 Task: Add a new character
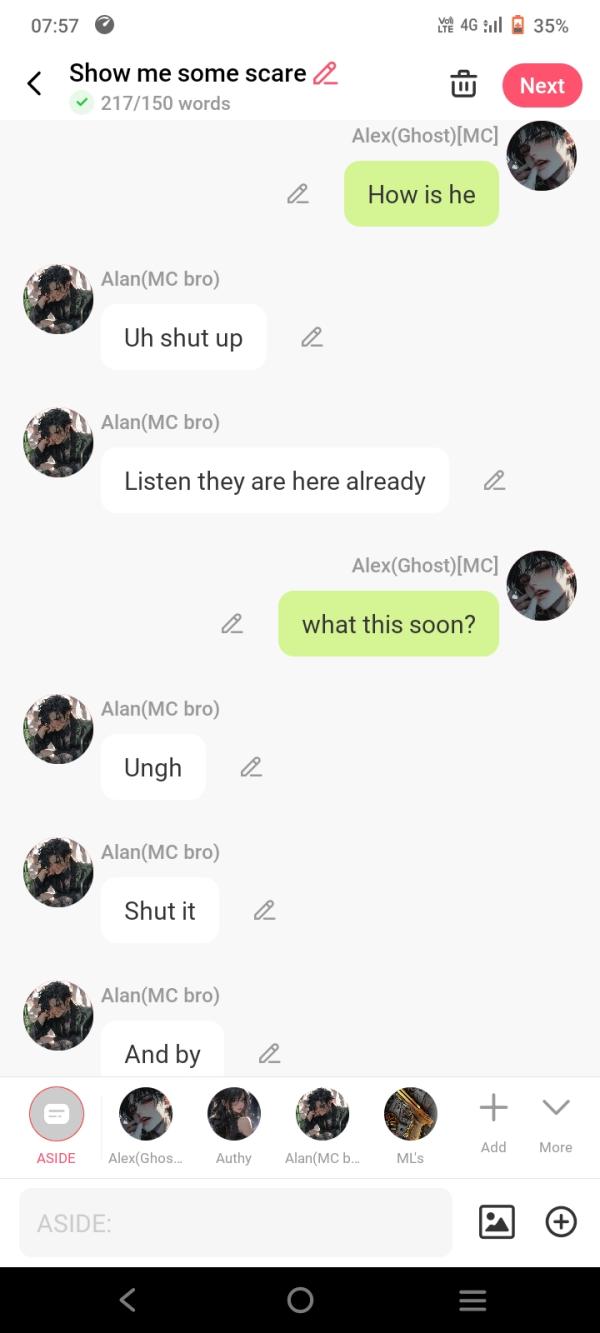pos(493,1122)
